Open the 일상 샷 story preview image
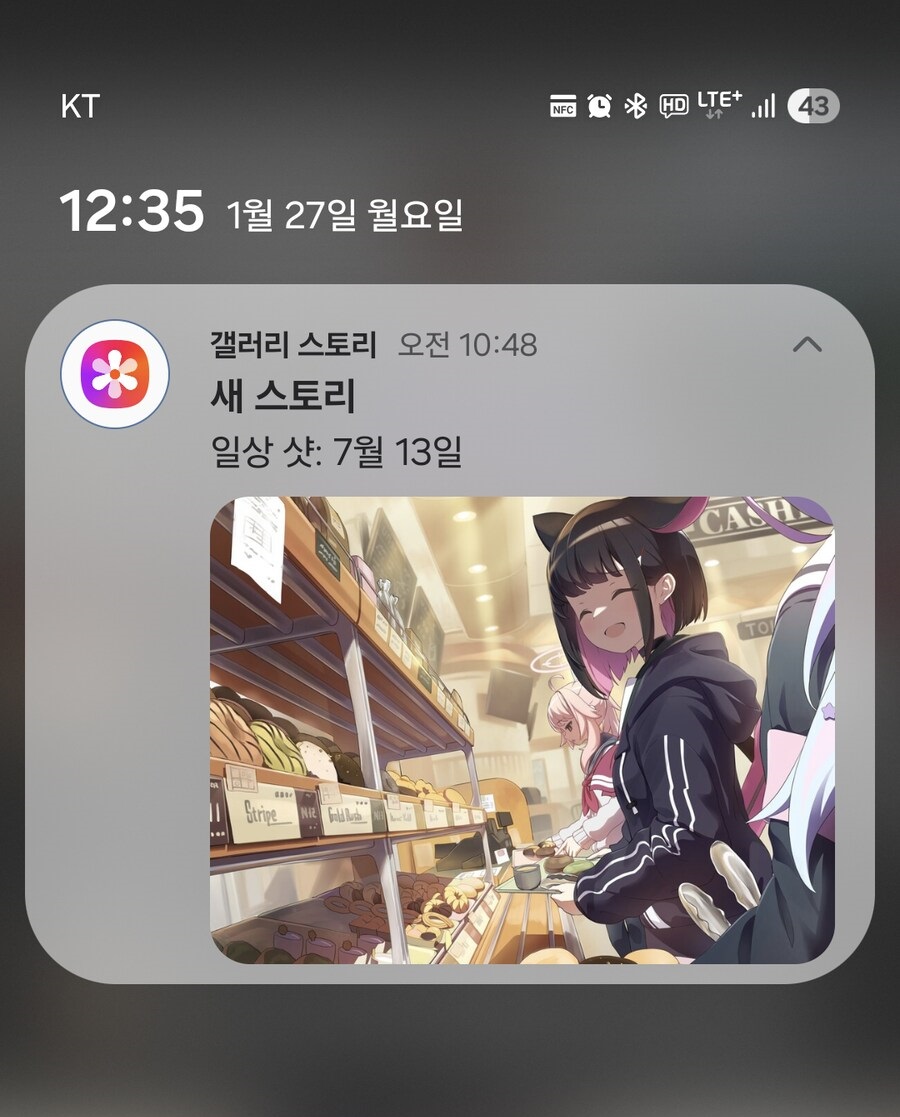This screenshot has width=900, height=1117. [521, 729]
